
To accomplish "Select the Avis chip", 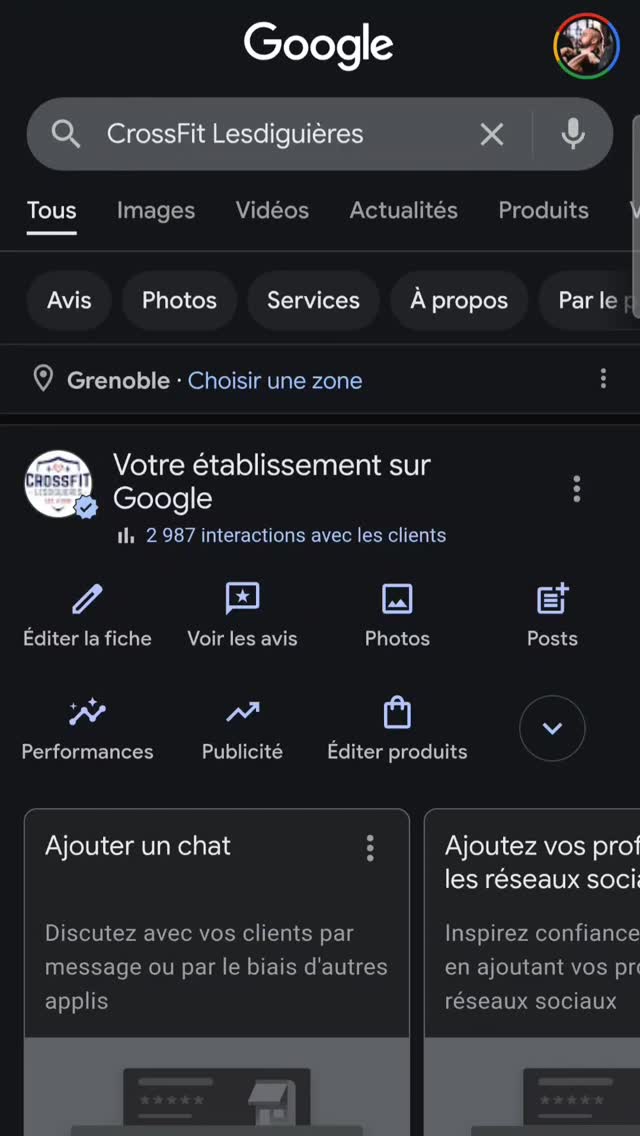I will [x=69, y=300].
